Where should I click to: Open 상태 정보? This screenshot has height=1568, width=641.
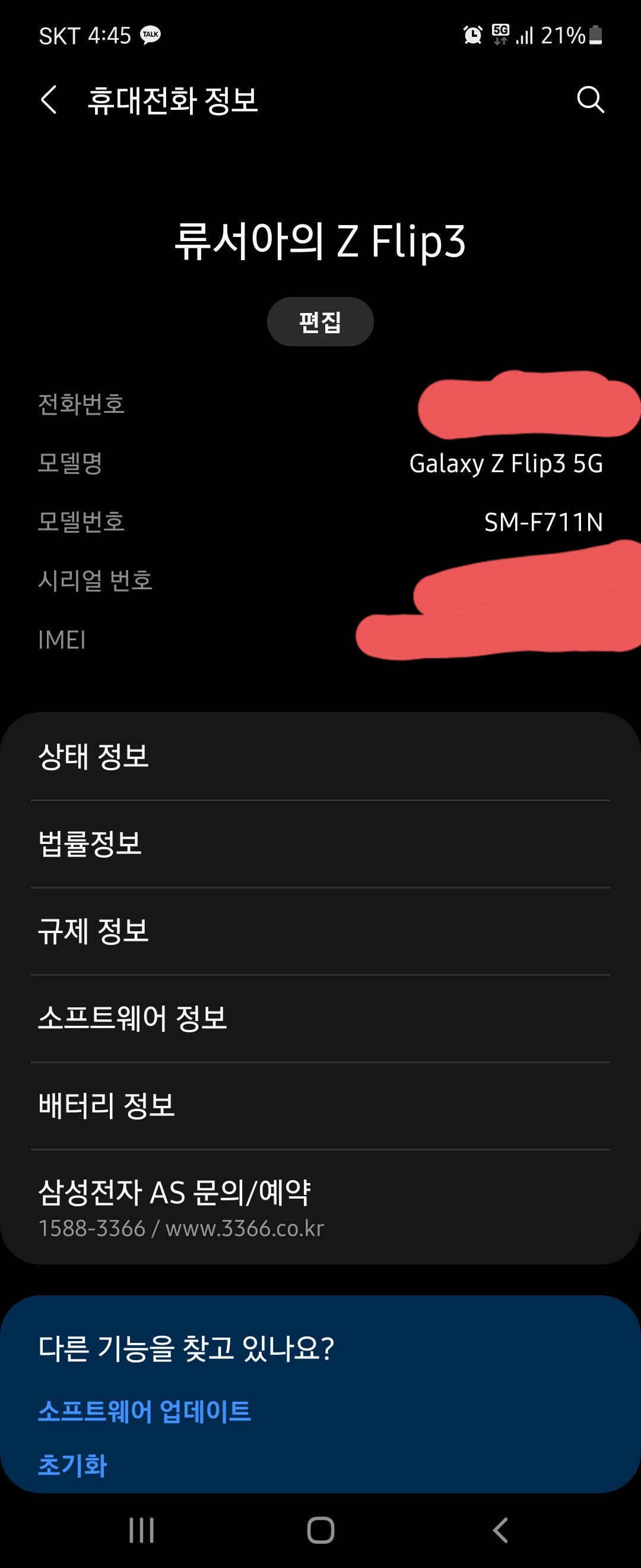coord(320,757)
